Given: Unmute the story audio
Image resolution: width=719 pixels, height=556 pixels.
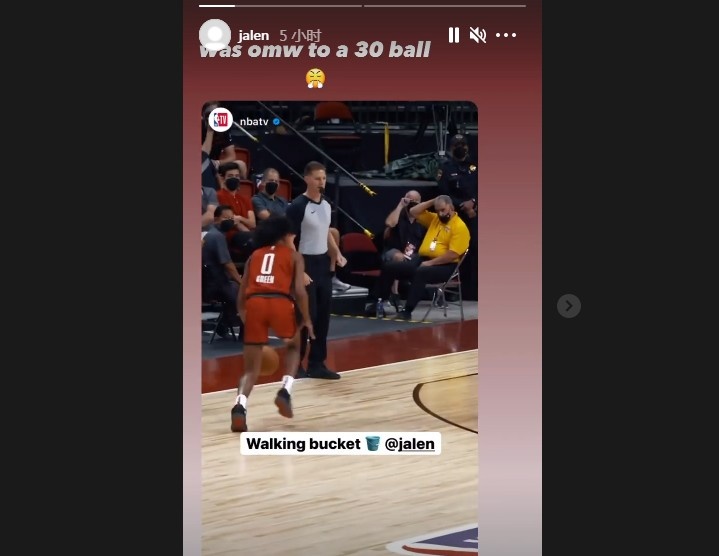Looking at the screenshot, I should [x=478, y=35].
